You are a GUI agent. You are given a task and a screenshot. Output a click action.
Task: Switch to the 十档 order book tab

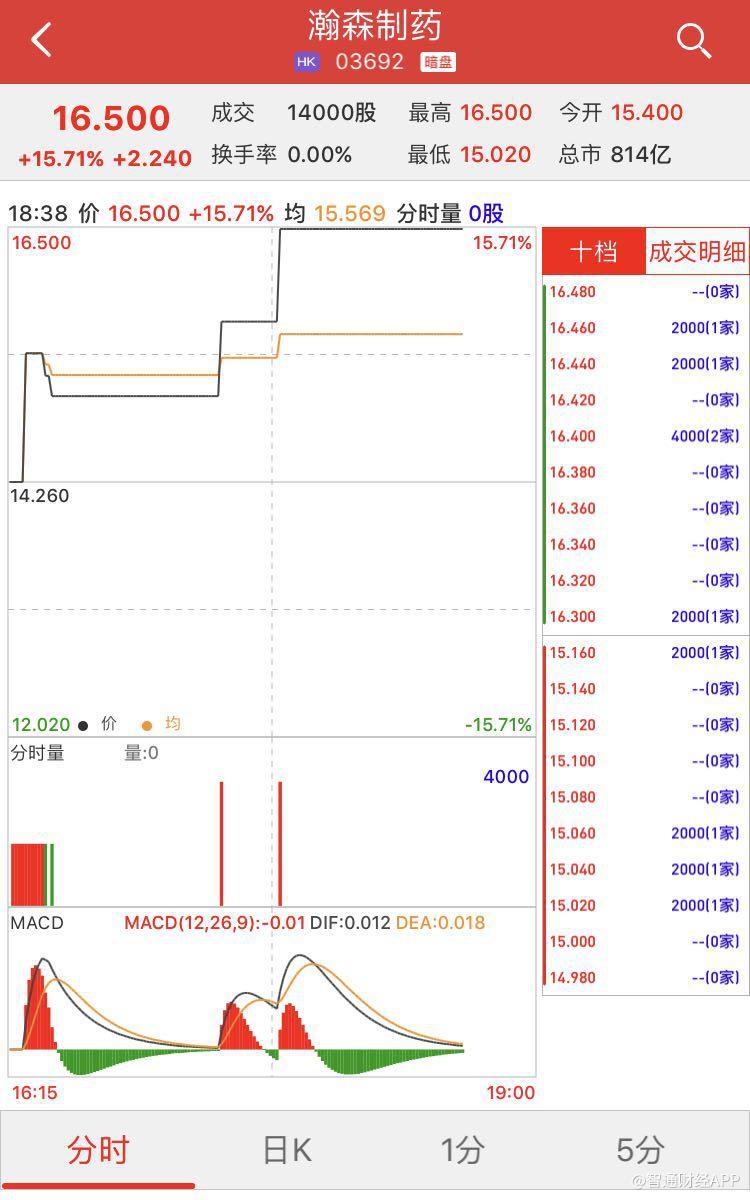594,251
